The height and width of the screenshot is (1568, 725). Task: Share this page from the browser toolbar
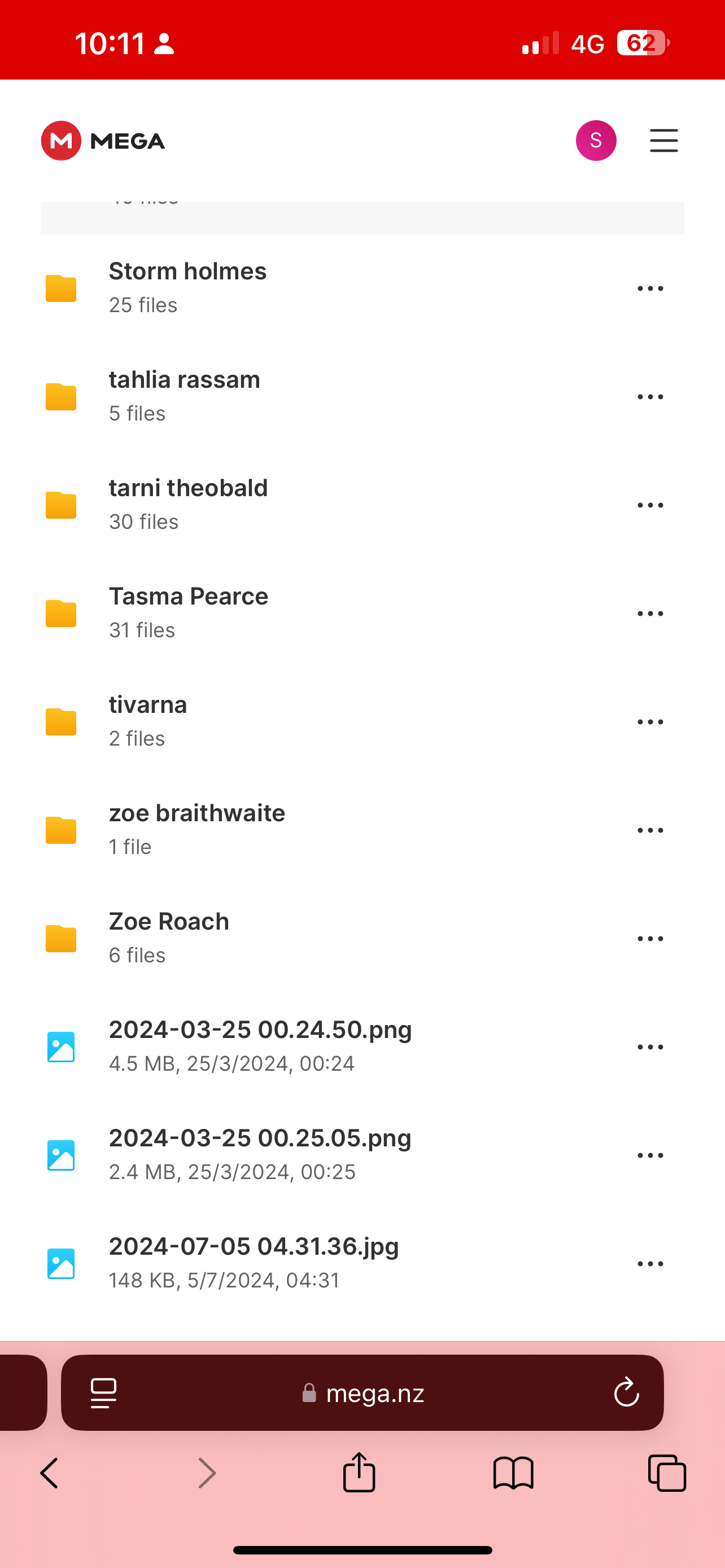tap(359, 1473)
